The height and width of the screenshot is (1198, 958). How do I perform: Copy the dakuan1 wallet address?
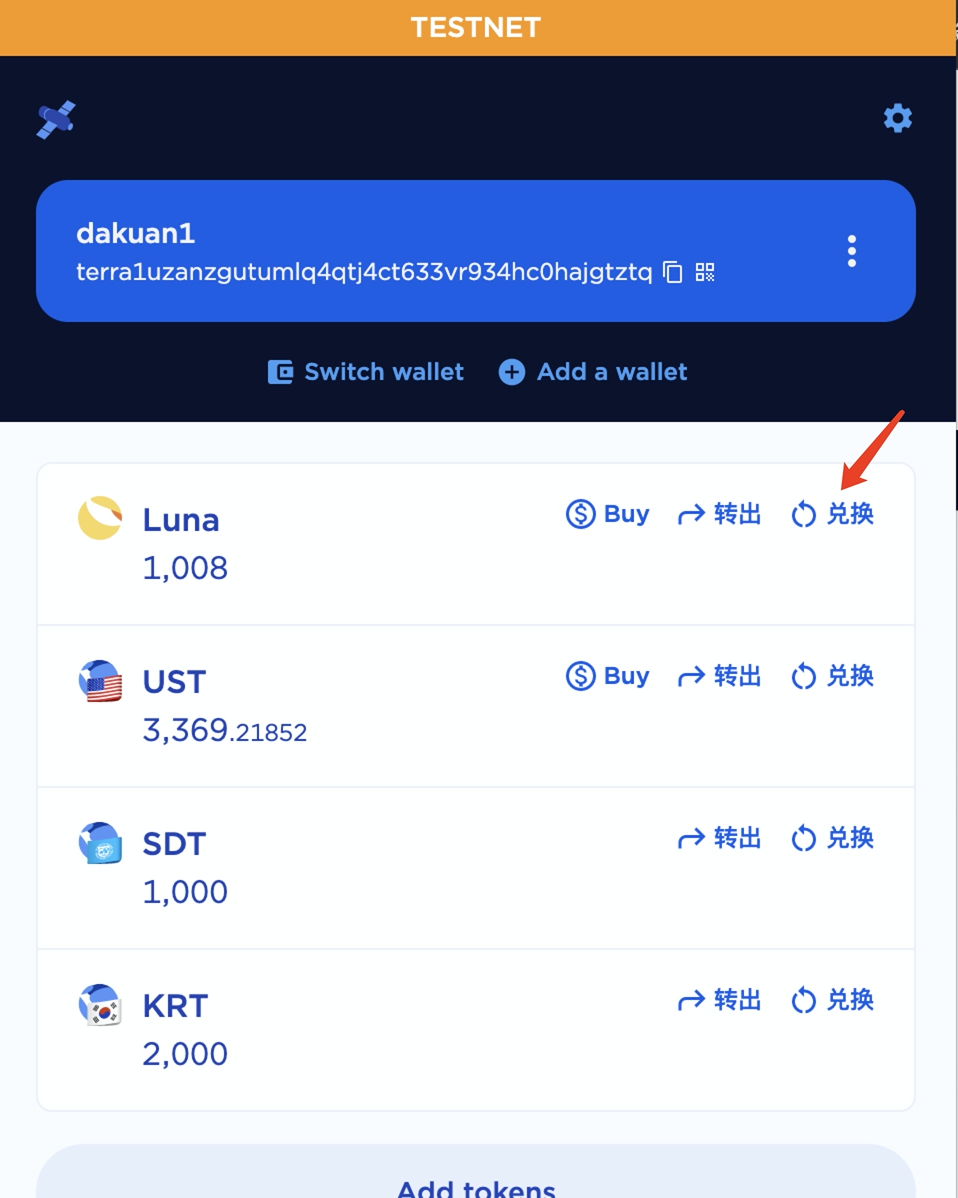(674, 272)
